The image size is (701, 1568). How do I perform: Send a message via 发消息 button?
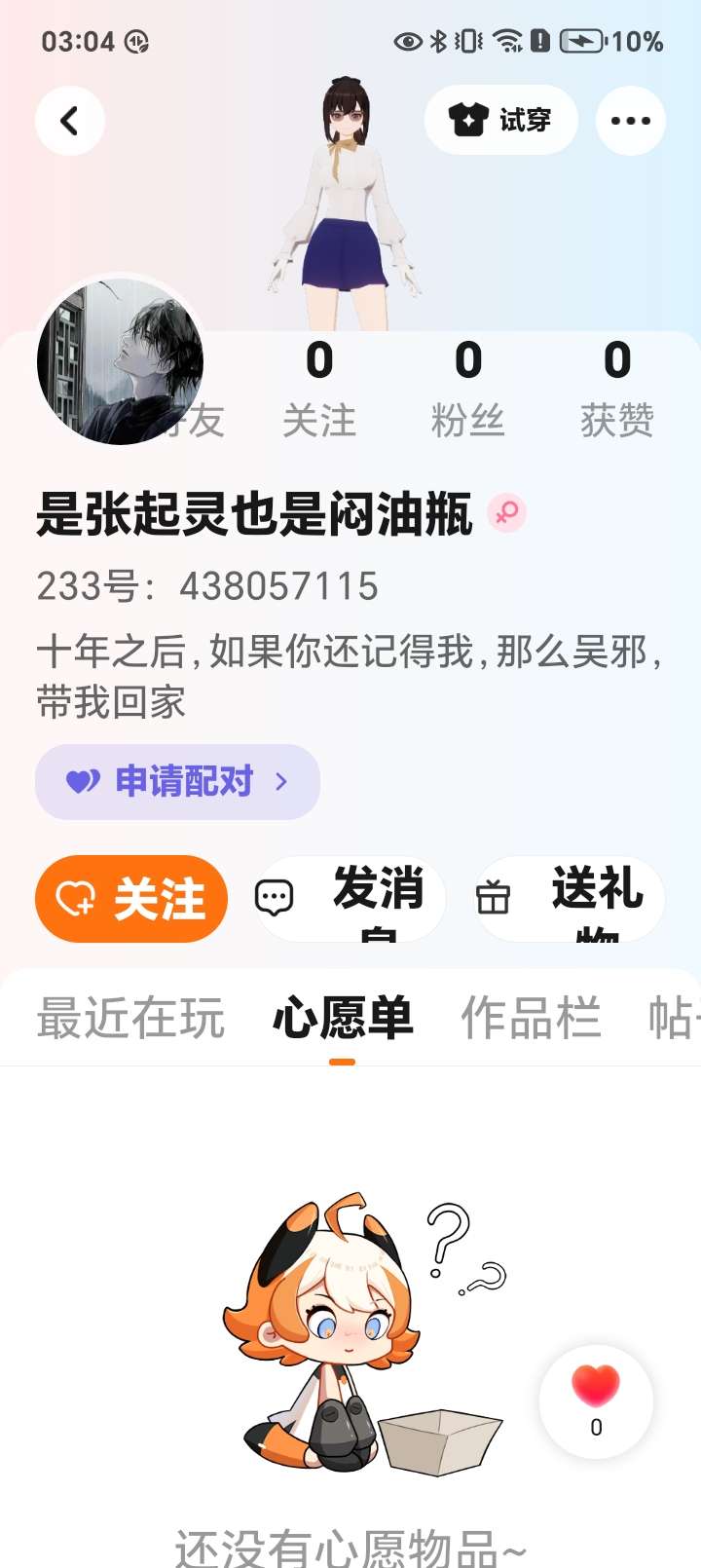point(350,898)
